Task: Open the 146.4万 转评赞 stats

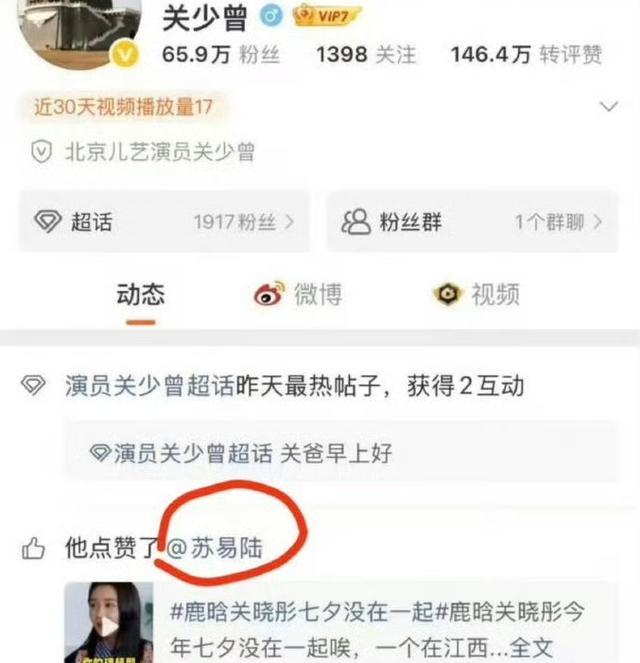Action: [x=526, y=56]
